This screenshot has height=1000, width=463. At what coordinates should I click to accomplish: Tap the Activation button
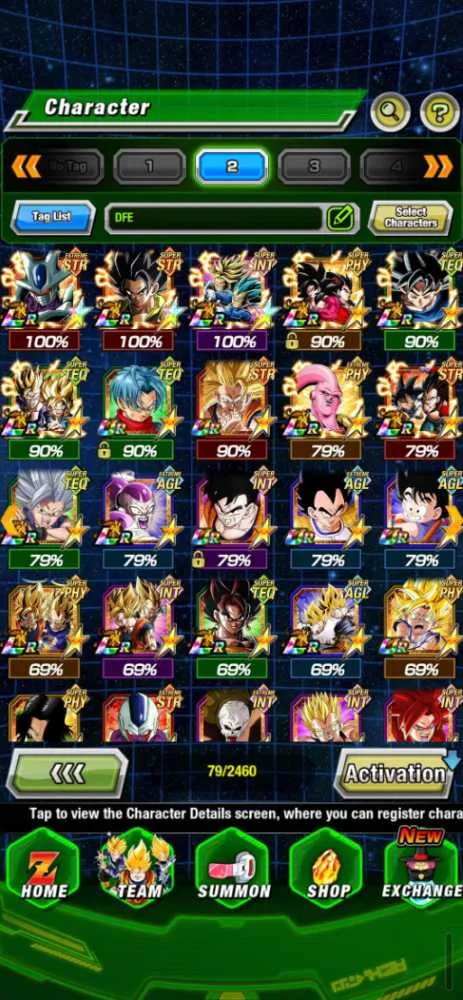(x=394, y=774)
